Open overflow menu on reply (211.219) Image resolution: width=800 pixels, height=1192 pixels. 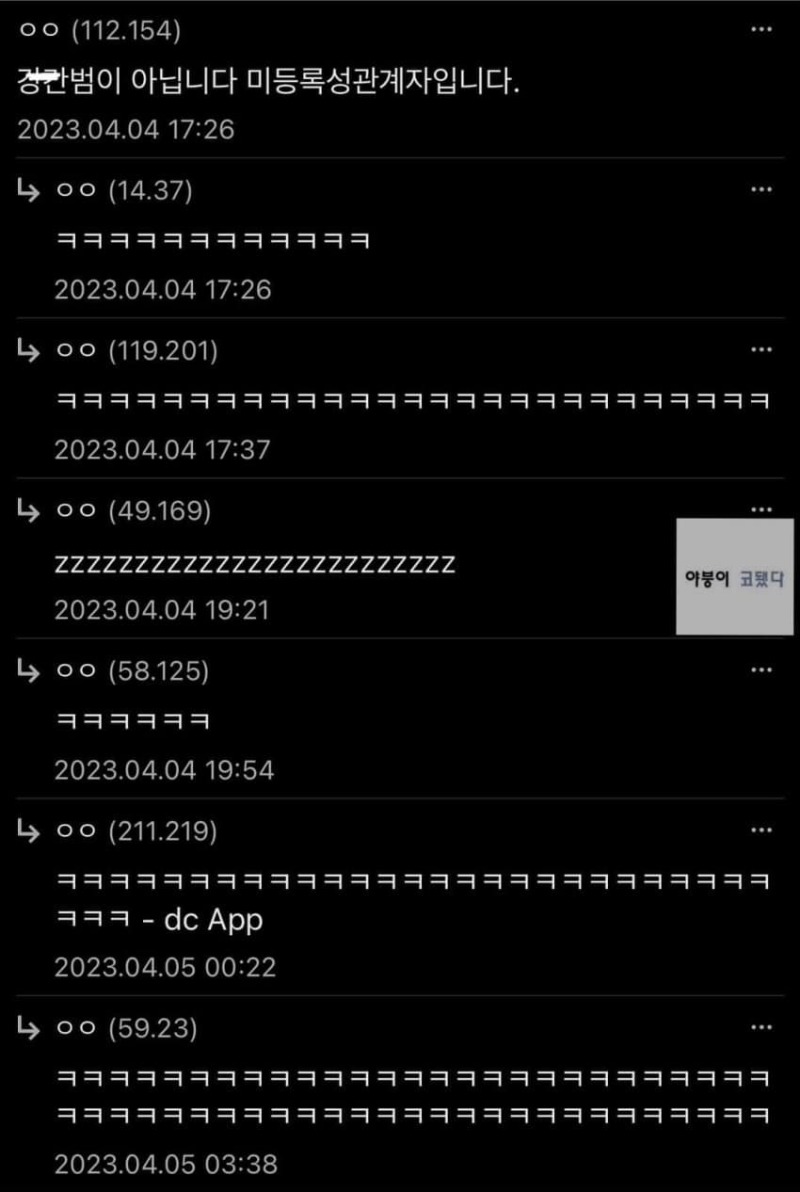coord(761,830)
